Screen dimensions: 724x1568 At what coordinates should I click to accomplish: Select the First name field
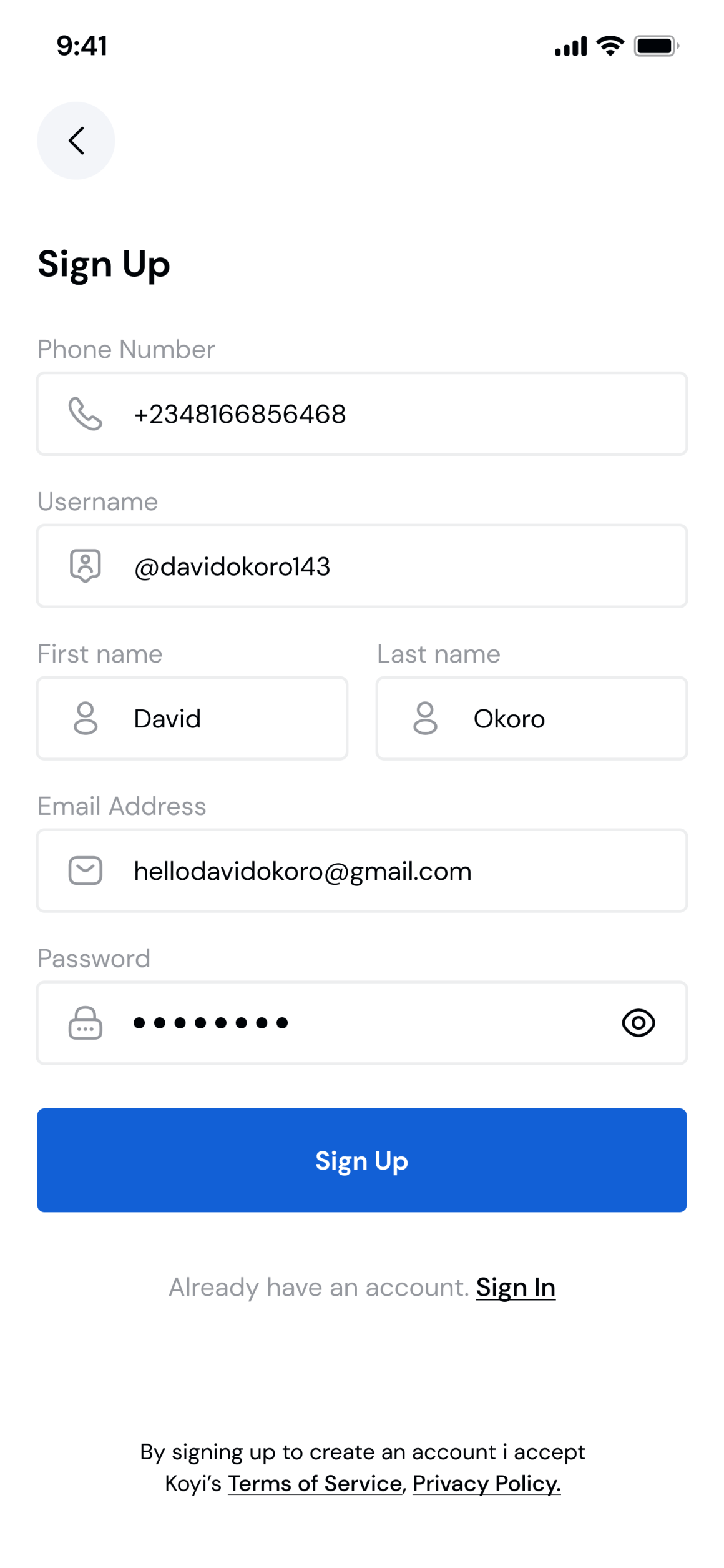[x=192, y=718]
